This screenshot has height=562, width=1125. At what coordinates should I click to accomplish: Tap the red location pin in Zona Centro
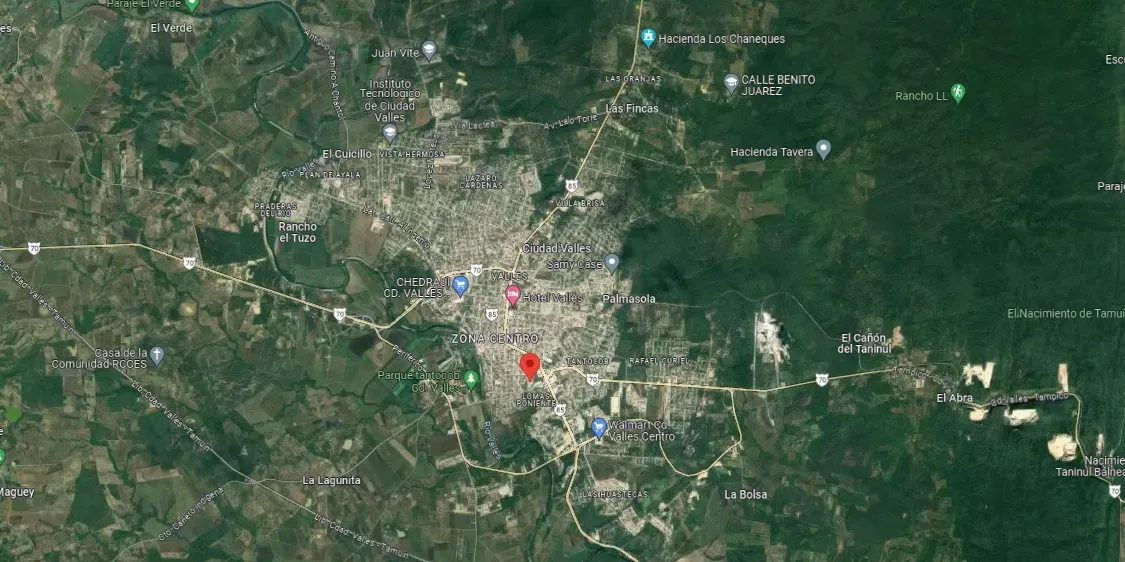[529, 366]
